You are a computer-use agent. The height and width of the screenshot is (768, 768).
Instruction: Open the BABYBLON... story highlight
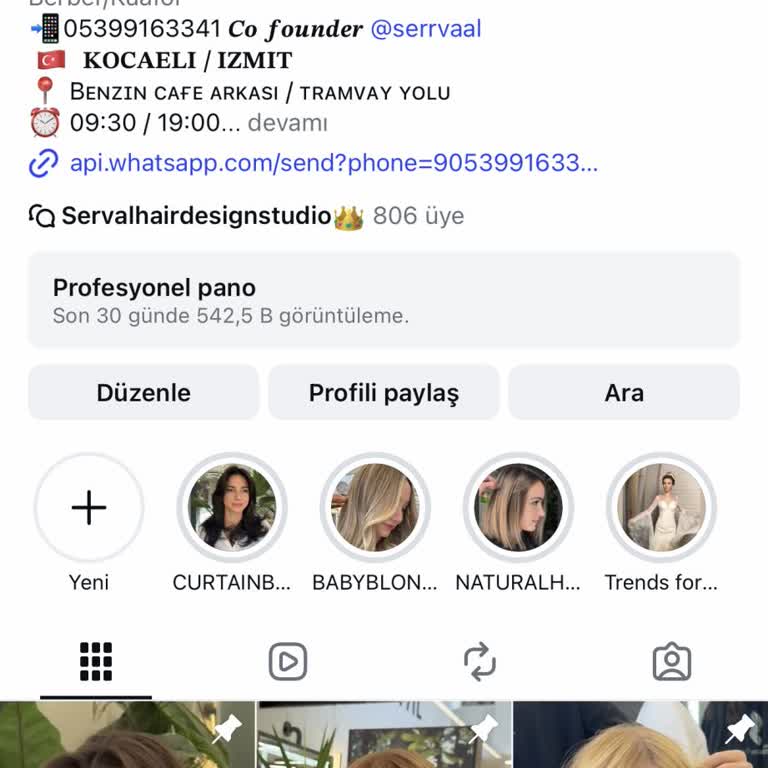375,508
